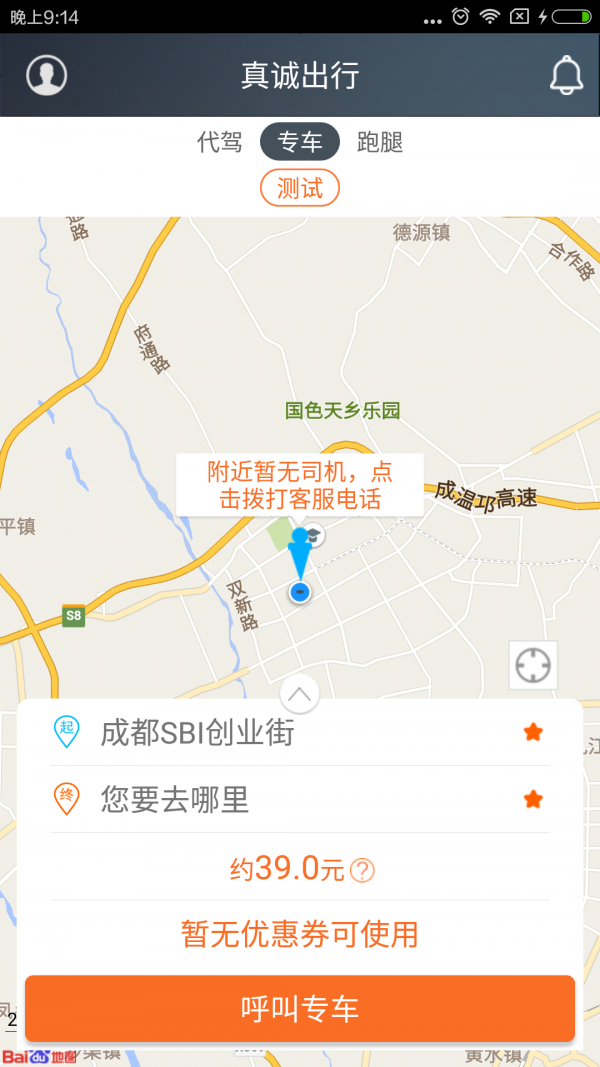Tap the favorite star beside 成都SBI创业街
Screen dimensions: 600x1067
[533, 733]
